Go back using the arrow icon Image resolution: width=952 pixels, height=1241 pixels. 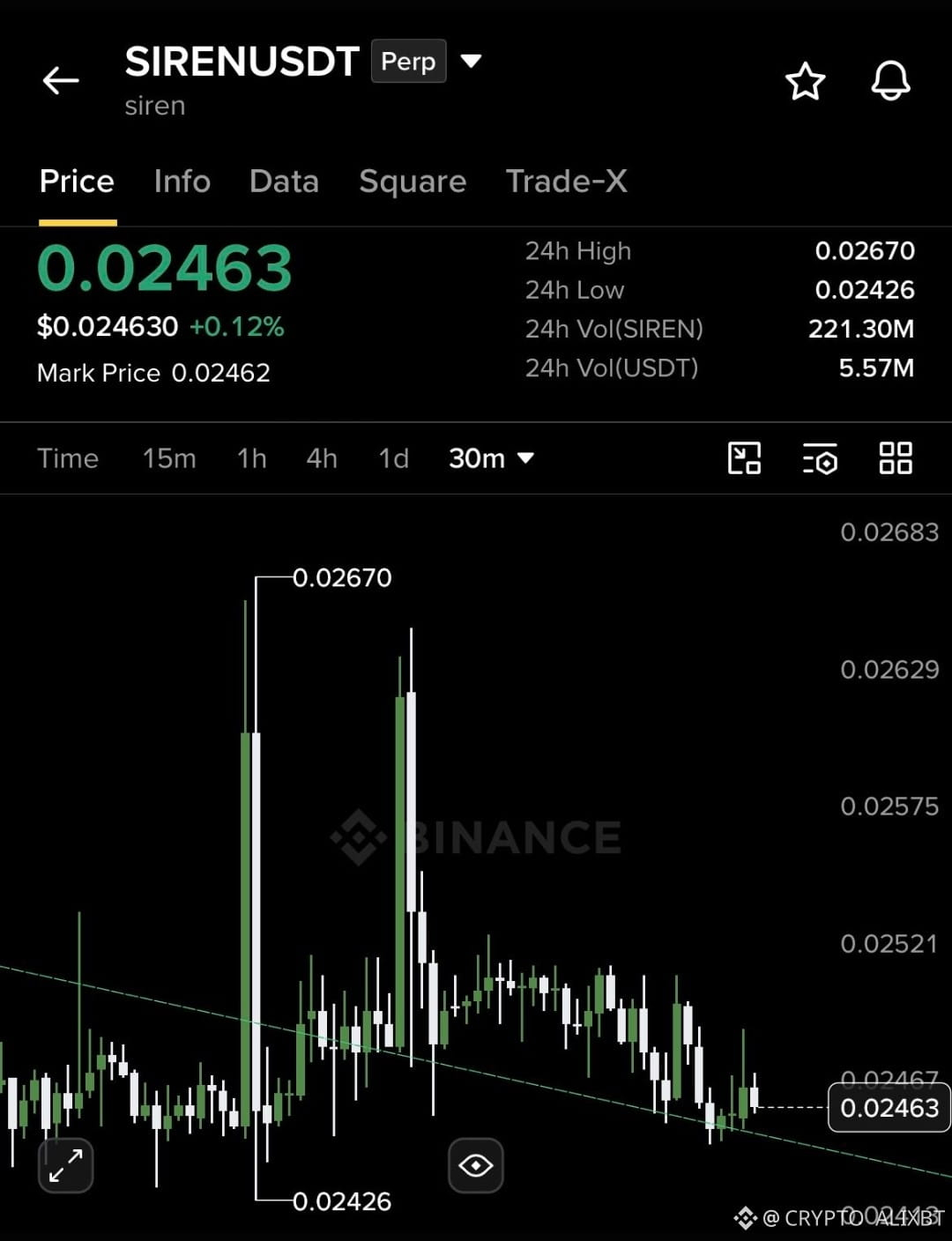[61, 81]
